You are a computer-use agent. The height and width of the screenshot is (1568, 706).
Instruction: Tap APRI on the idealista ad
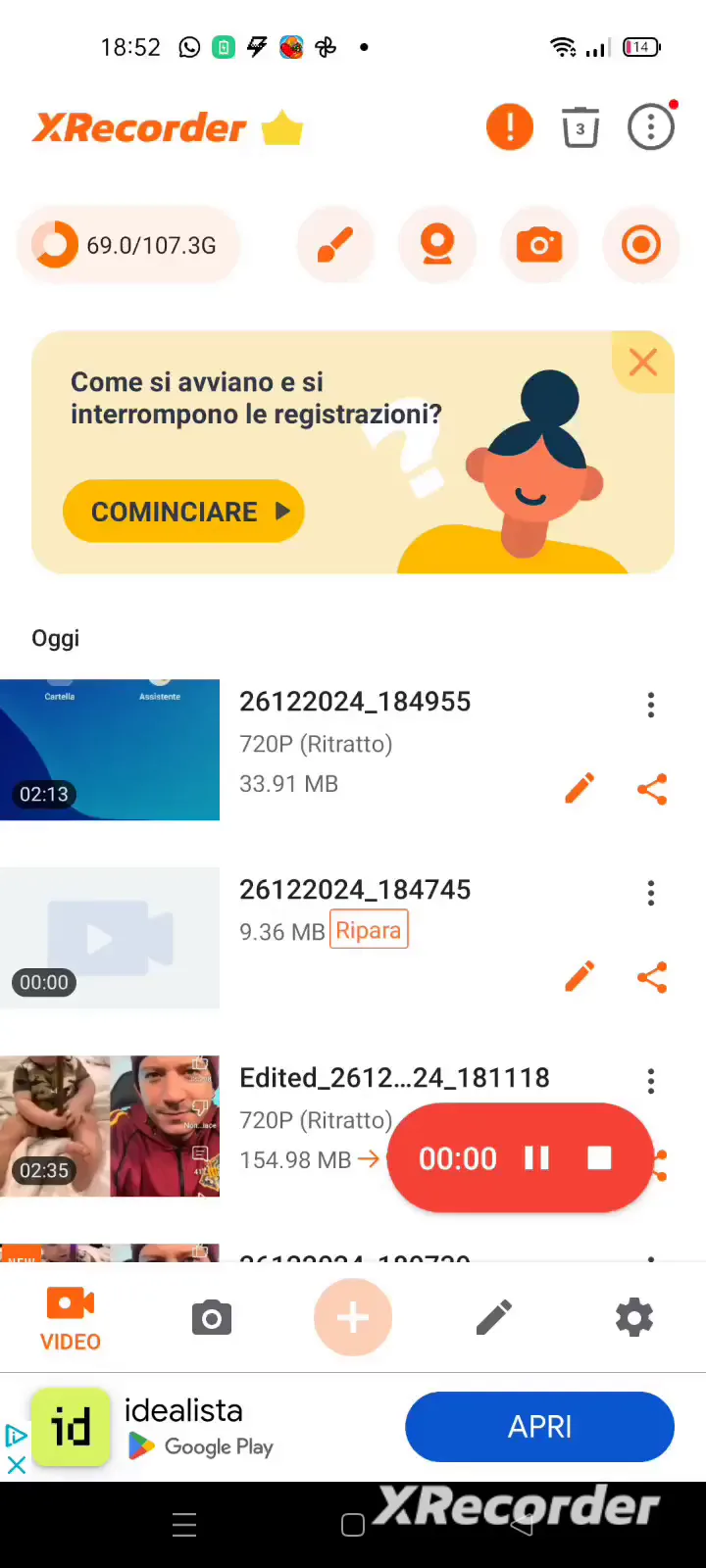(539, 1427)
